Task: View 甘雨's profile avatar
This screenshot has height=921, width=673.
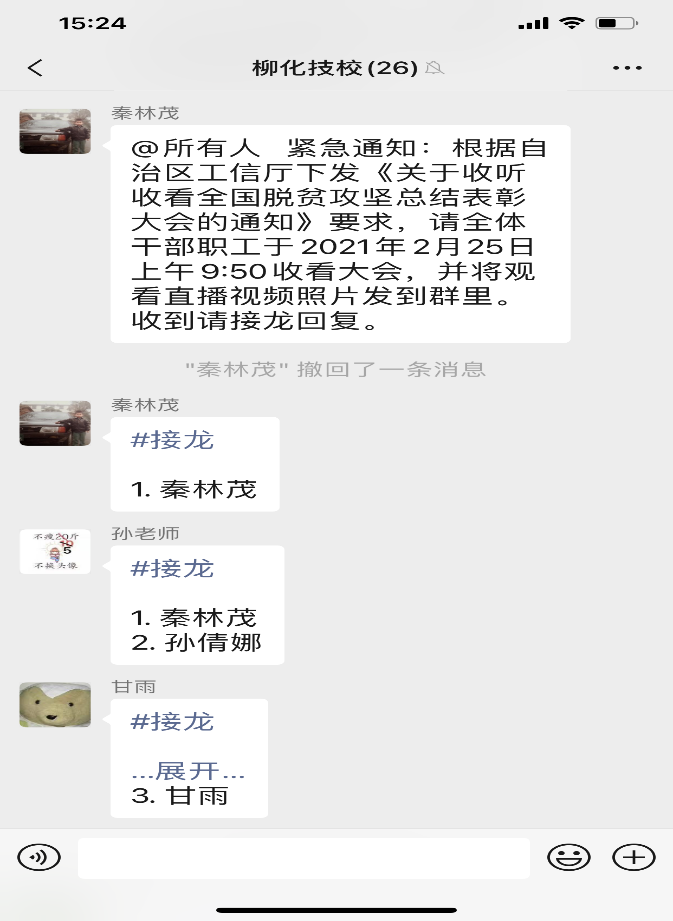Action: tap(55, 705)
